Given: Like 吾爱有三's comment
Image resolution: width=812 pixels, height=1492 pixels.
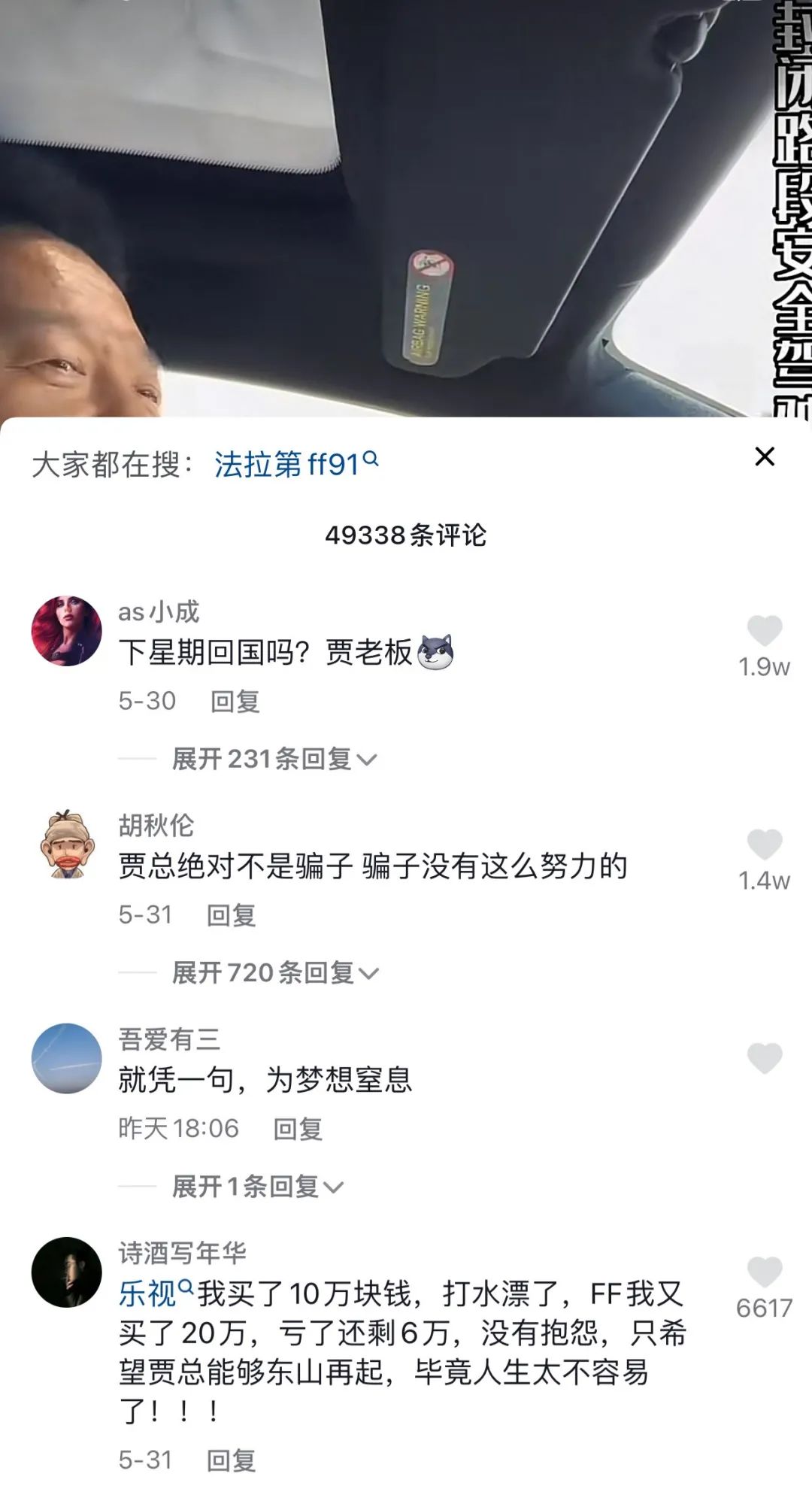Looking at the screenshot, I should tap(765, 1058).
